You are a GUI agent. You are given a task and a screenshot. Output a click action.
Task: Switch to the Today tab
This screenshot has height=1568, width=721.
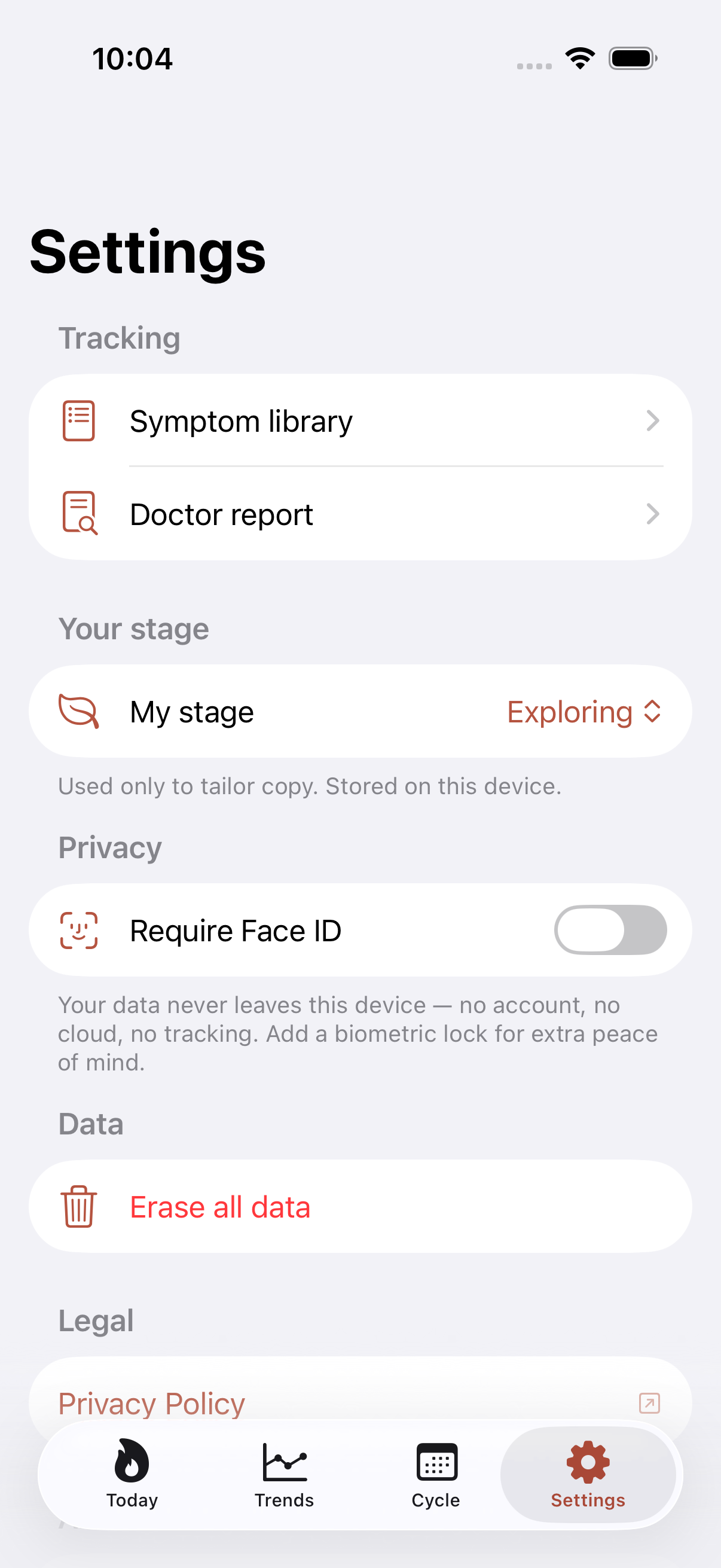coord(132,1474)
